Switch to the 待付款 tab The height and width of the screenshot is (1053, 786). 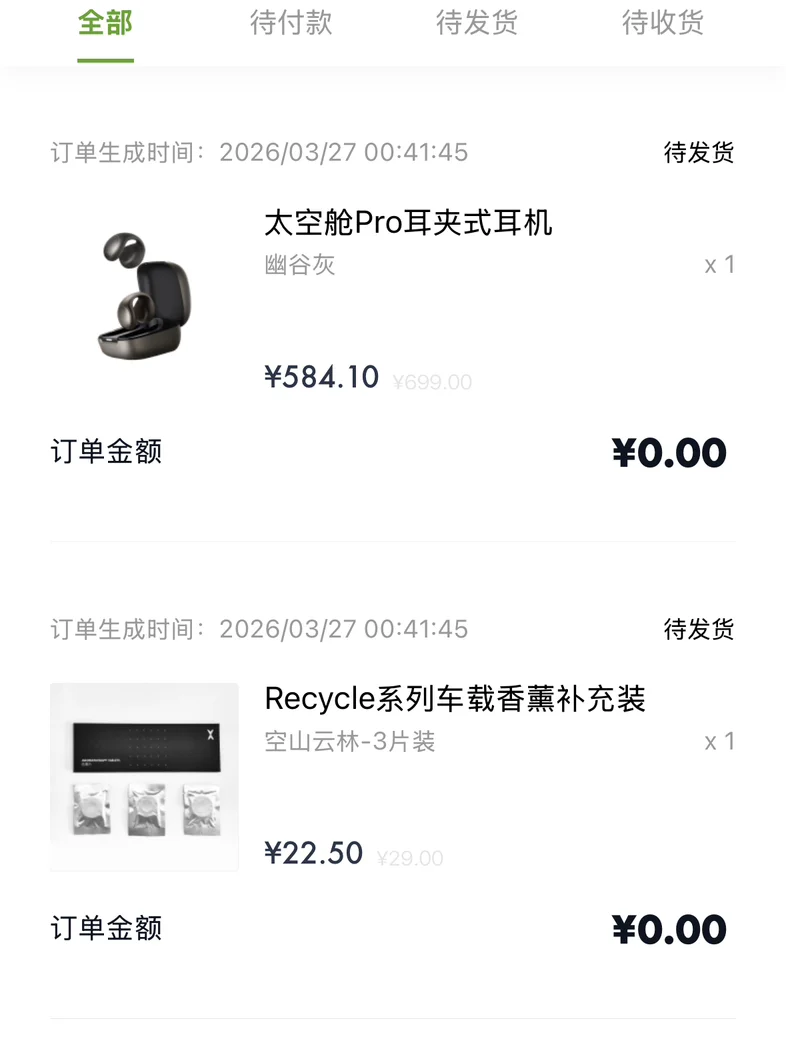291,23
